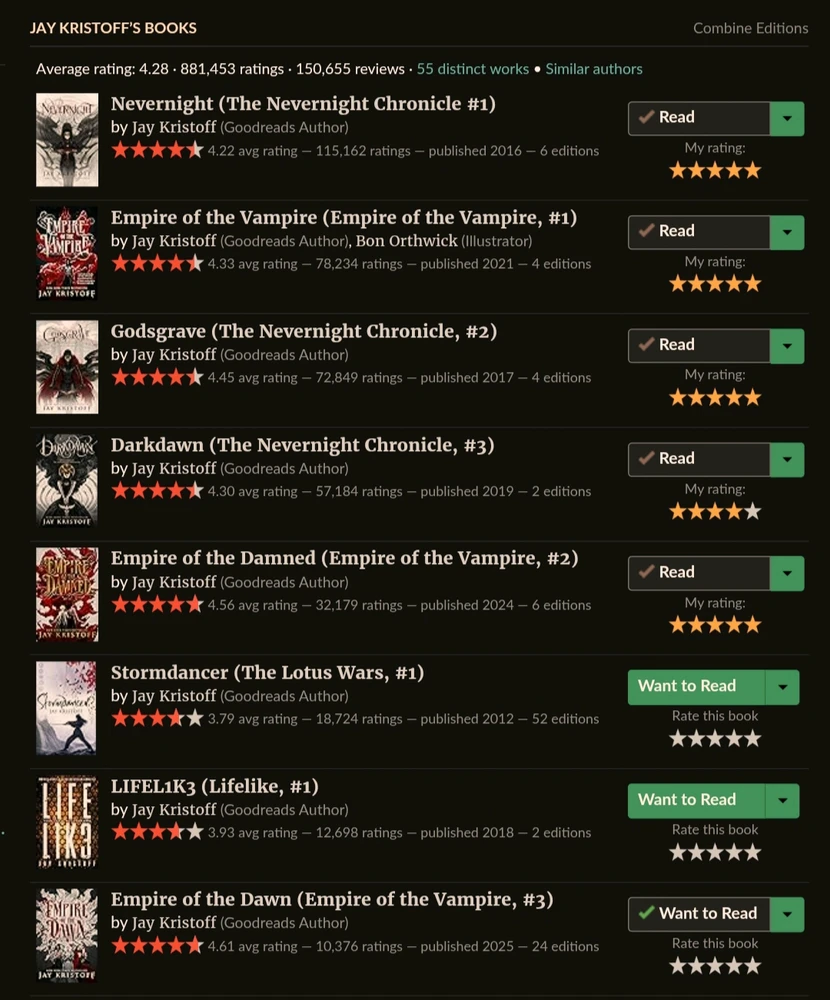Open the Similar authors link
The width and height of the screenshot is (830, 1000).
(594, 69)
